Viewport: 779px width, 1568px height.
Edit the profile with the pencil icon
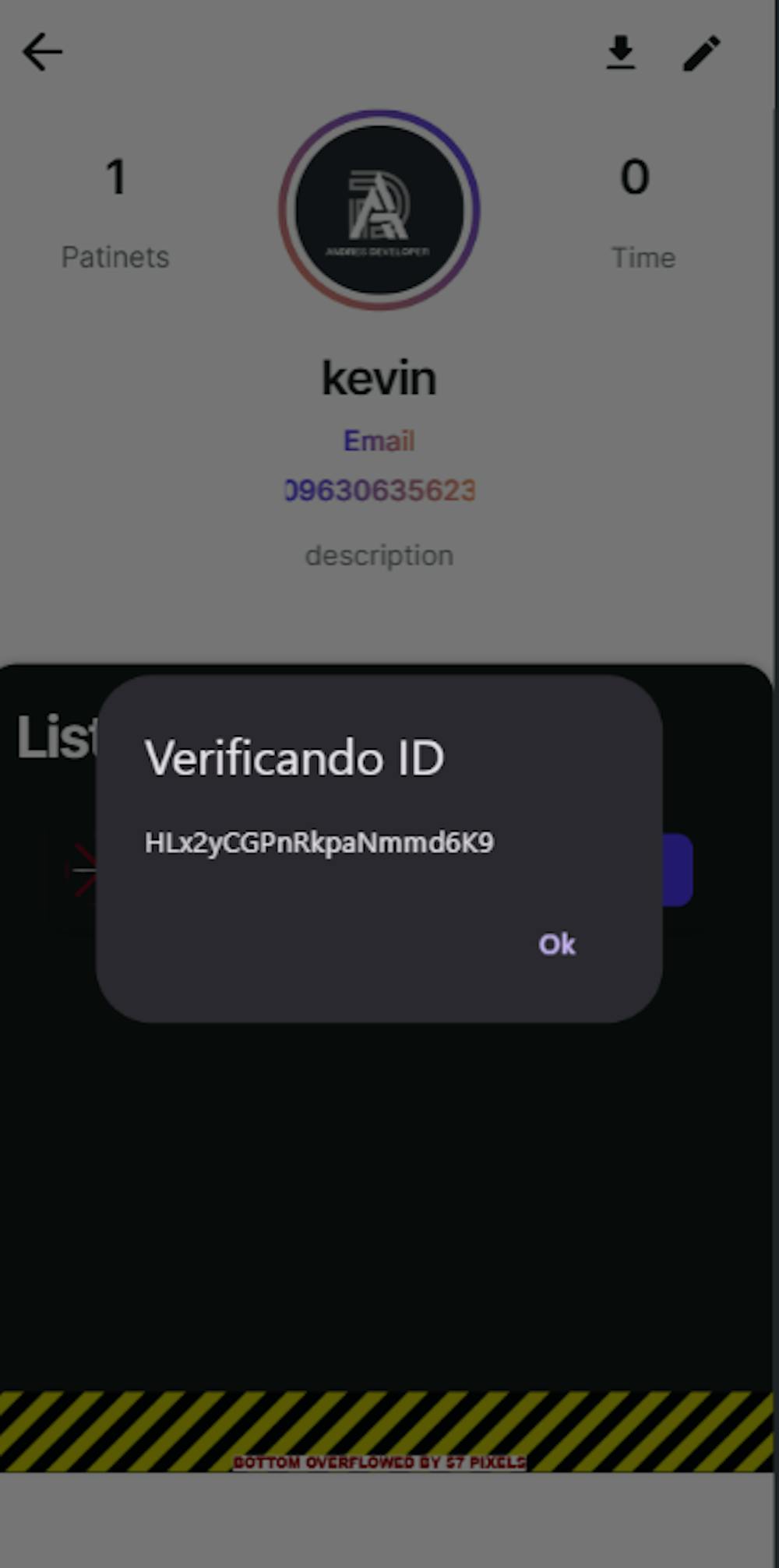(701, 53)
